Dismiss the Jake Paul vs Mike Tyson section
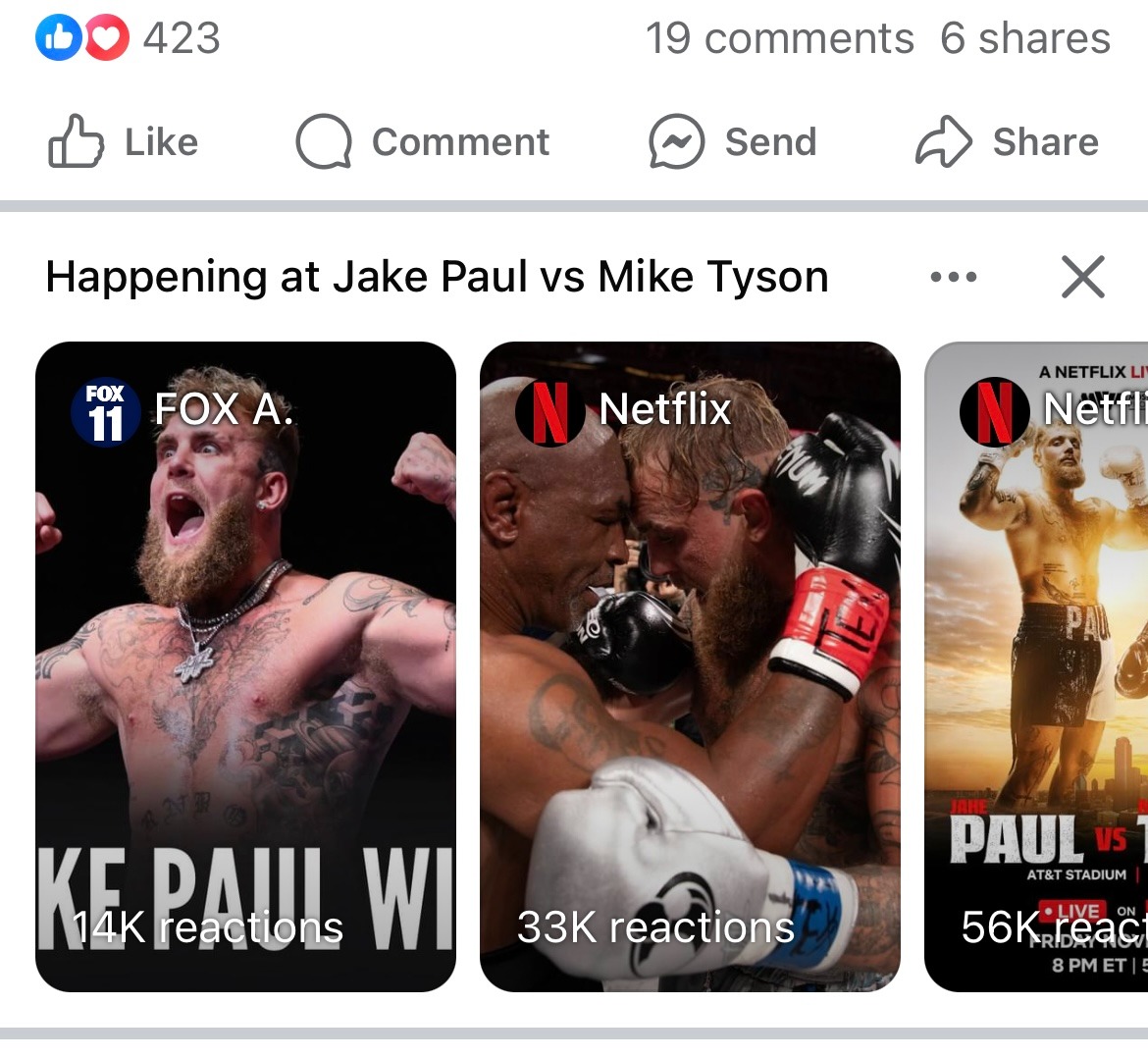Image resolution: width=1148 pixels, height=1058 pixels. [x=1083, y=278]
